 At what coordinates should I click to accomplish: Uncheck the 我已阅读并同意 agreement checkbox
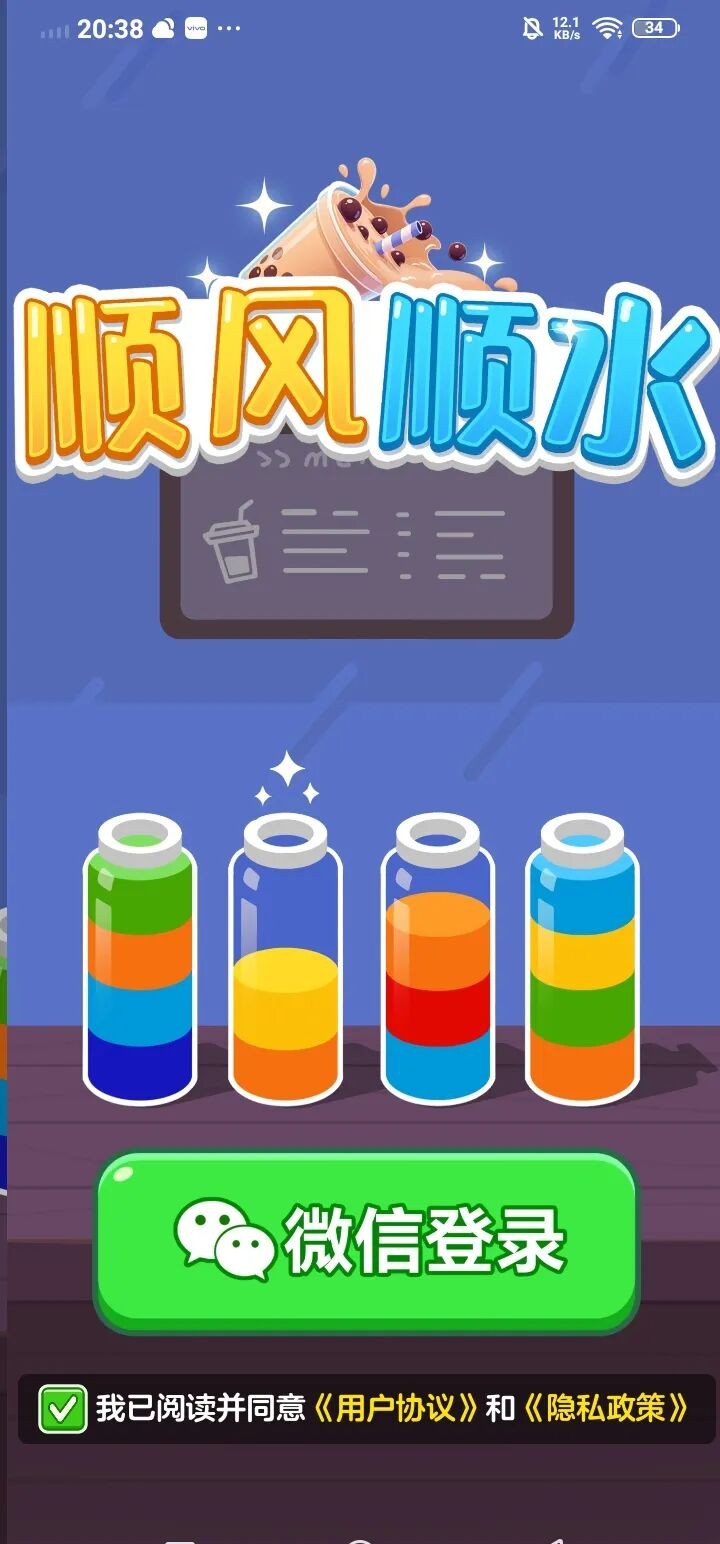62,1409
